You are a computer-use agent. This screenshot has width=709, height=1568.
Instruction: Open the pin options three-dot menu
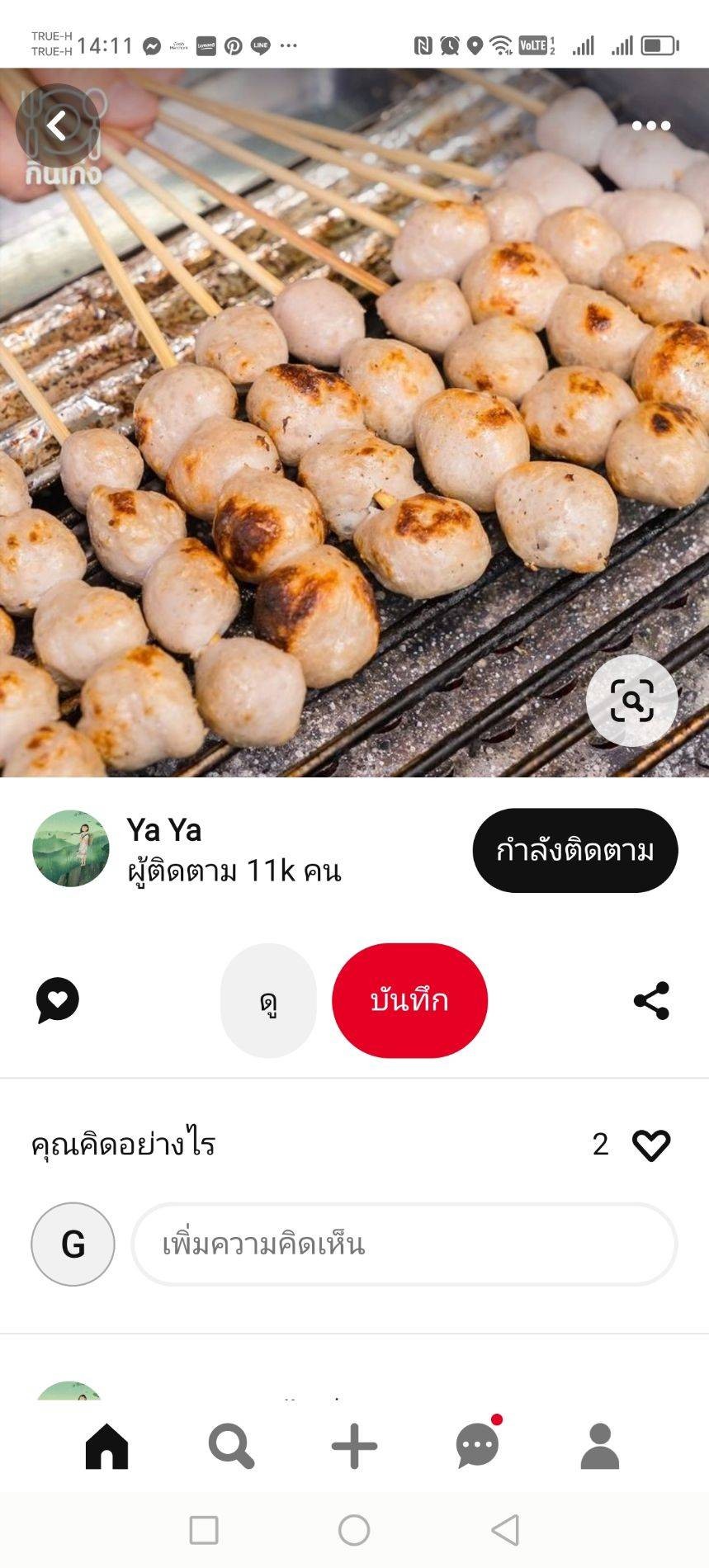tap(651, 125)
